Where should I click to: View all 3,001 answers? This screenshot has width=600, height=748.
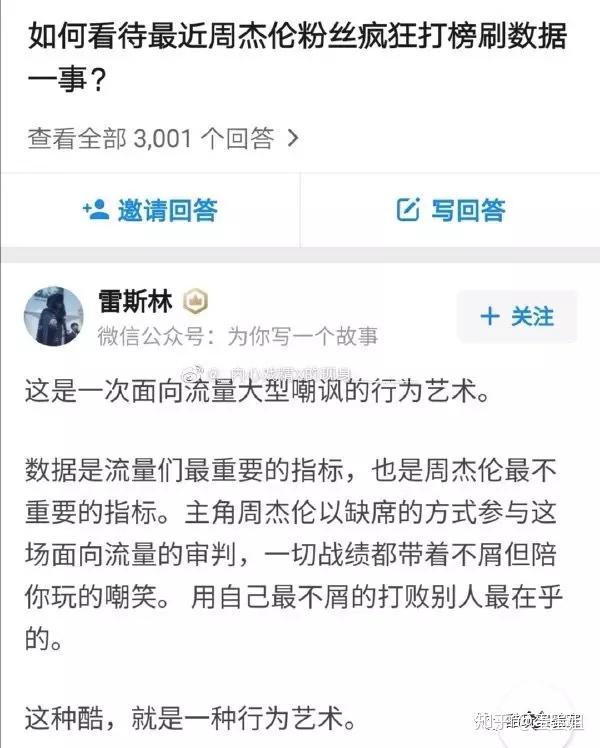coord(163,138)
